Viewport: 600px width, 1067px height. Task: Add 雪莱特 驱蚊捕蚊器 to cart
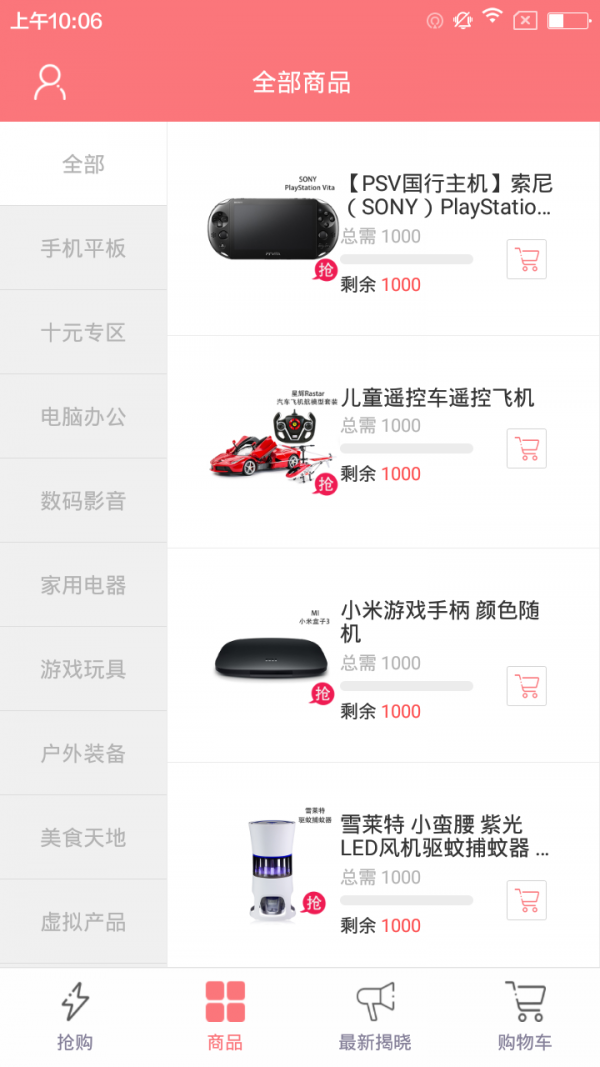(526, 900)
